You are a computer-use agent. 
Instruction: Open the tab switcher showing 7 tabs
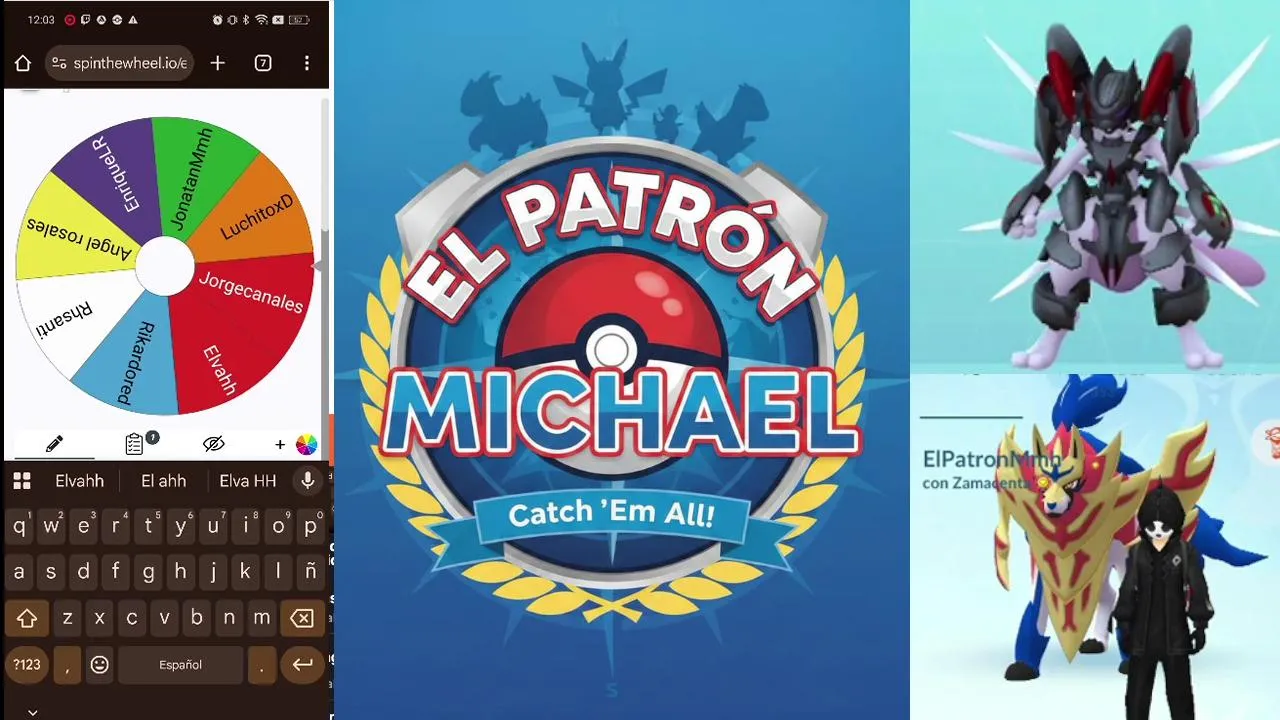(x=263, y=63)
